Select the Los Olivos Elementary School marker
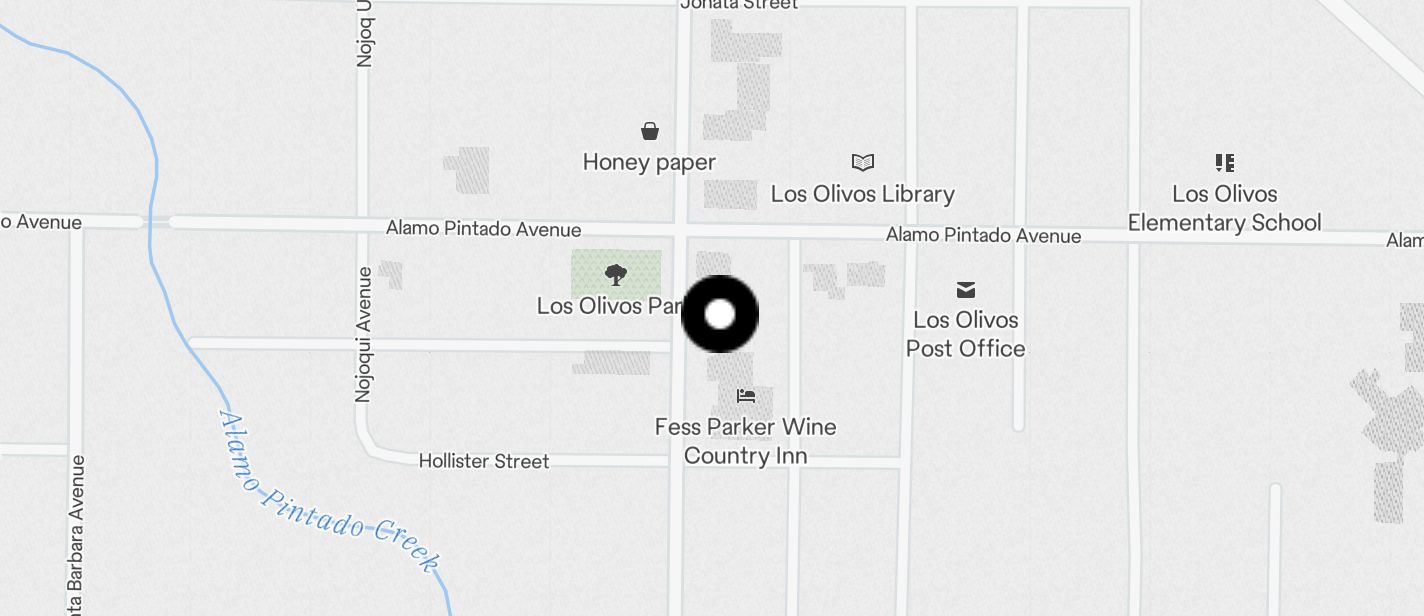The width and height of the screenshot is (1424, 616). [1224, 162]
